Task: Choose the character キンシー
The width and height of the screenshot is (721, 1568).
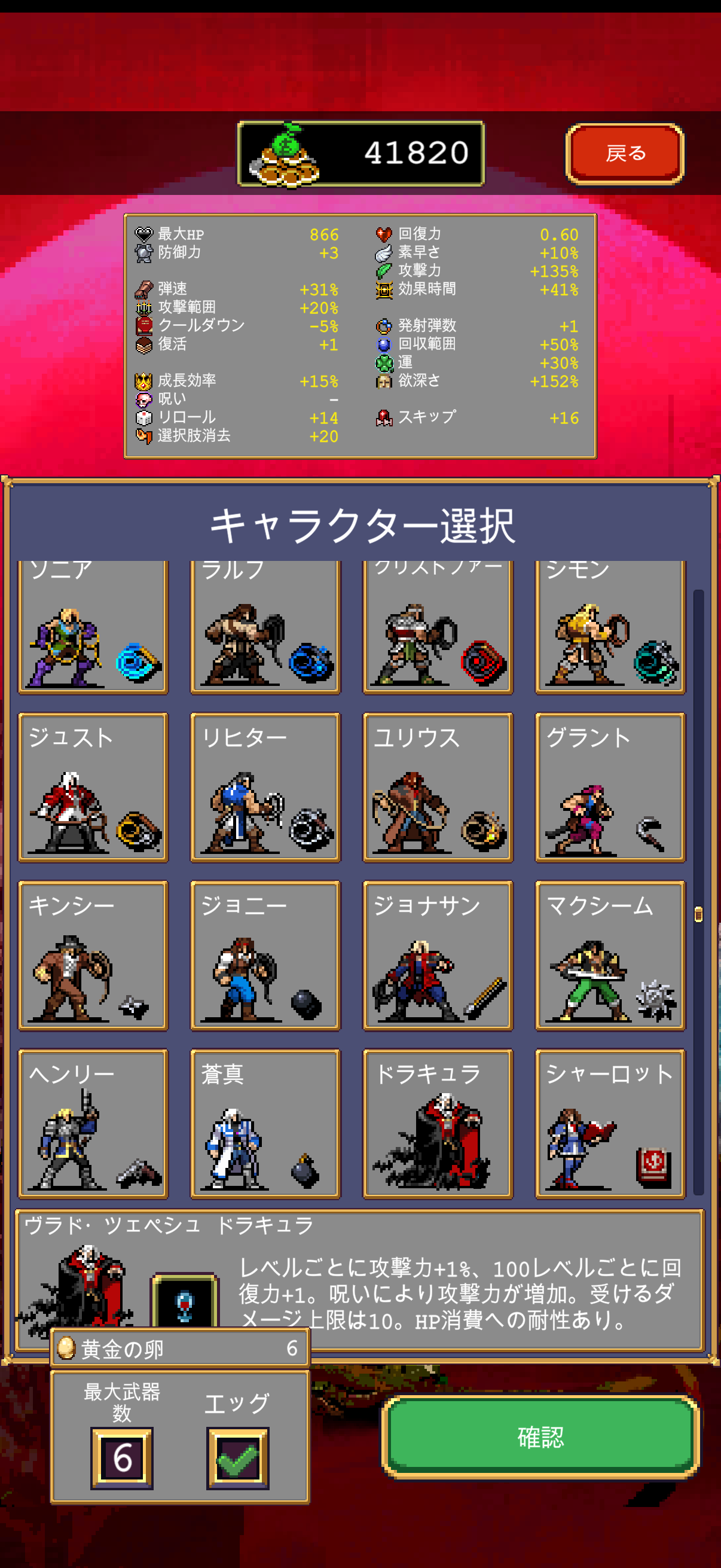Action: point(93,955)
